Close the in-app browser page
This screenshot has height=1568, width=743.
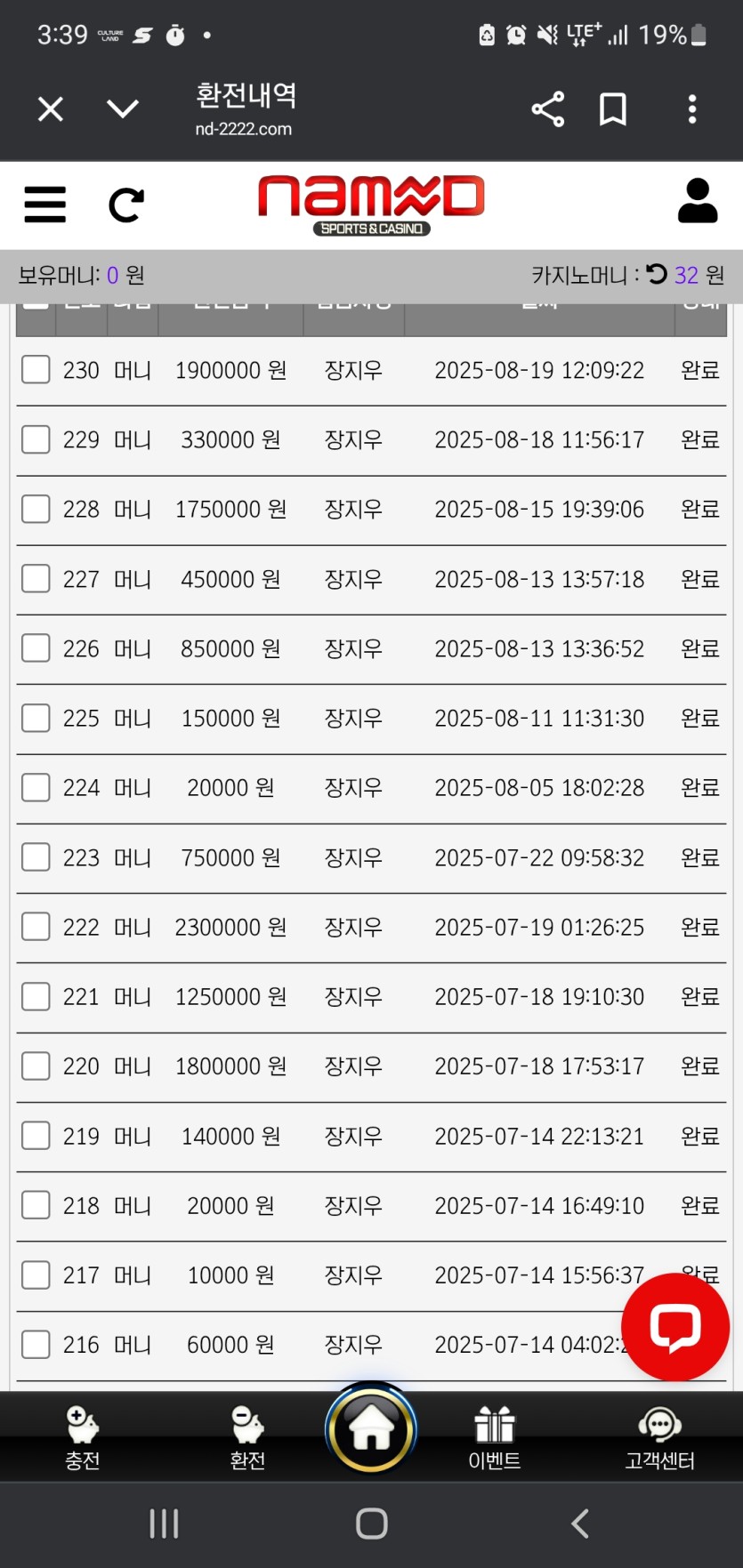click(51, 109)
